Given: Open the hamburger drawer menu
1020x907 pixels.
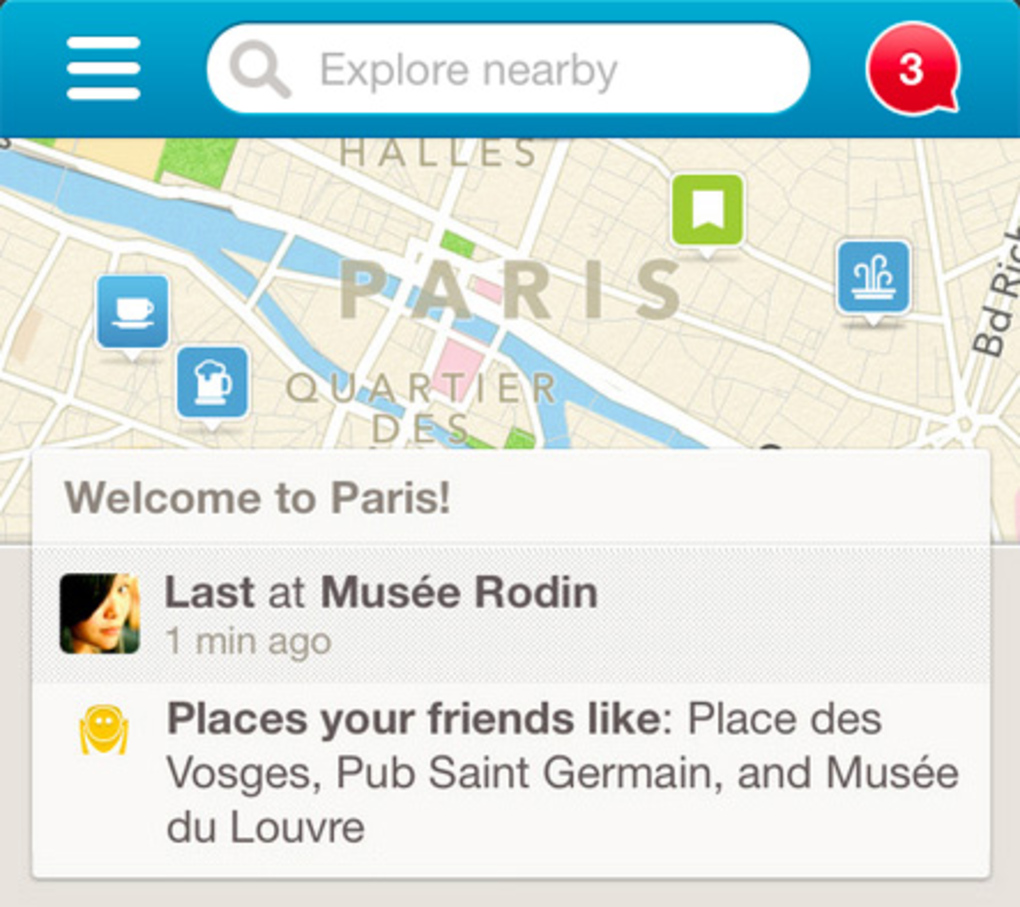Looking at the screenshot, I should tap(103, 69).
